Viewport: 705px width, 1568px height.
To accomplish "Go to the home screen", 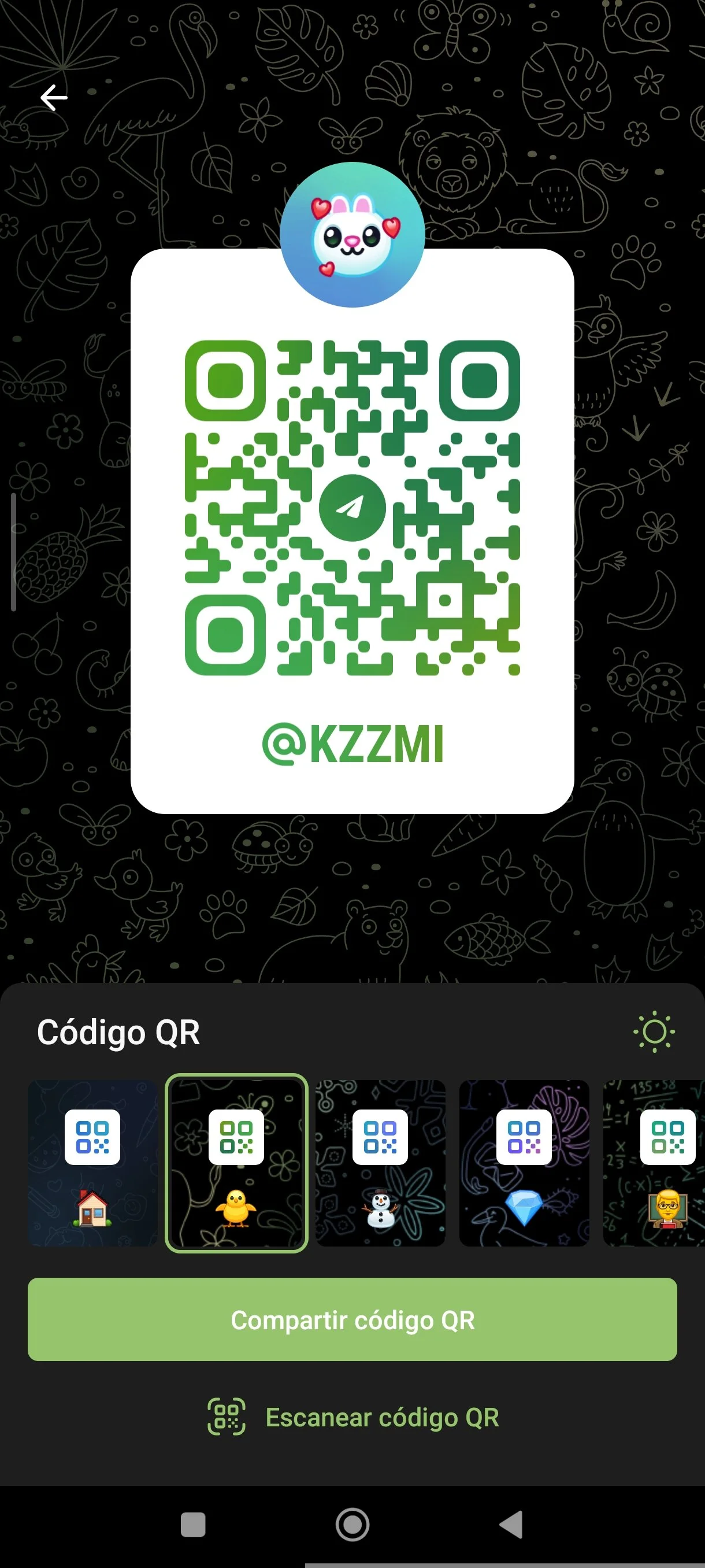I will pos(352,1525).
